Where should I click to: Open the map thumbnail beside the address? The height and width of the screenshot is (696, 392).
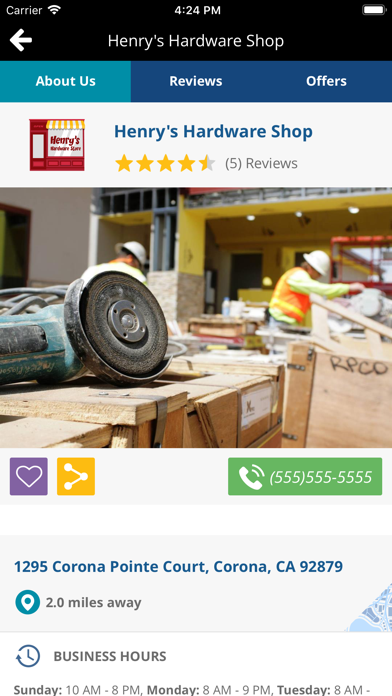(369, 608)
